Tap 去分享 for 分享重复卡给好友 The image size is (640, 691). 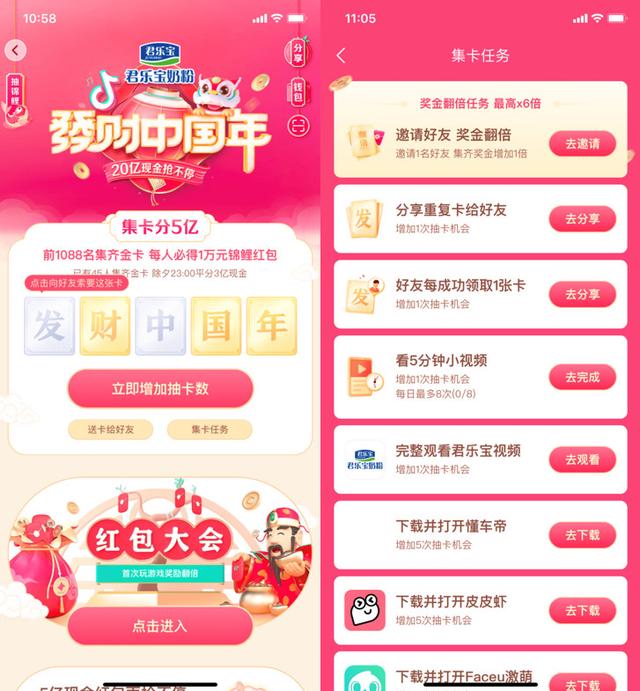582,218
